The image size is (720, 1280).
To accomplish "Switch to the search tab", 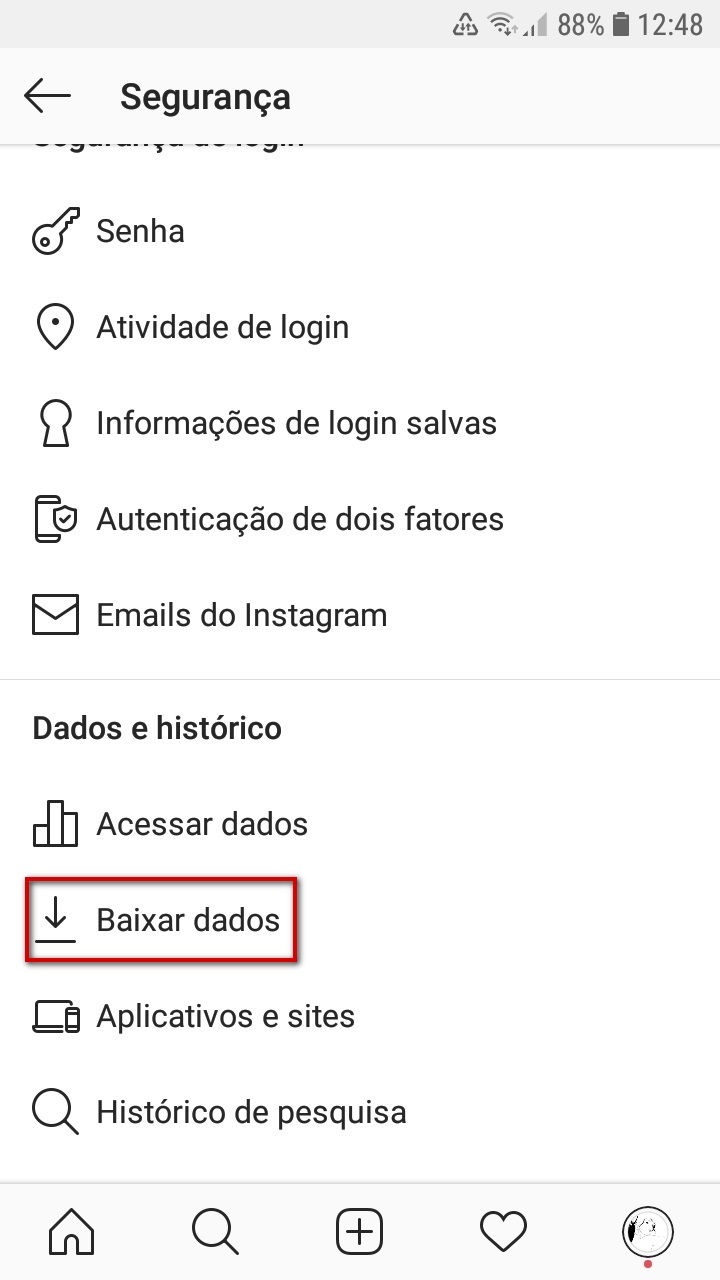I will (216, 1232).
